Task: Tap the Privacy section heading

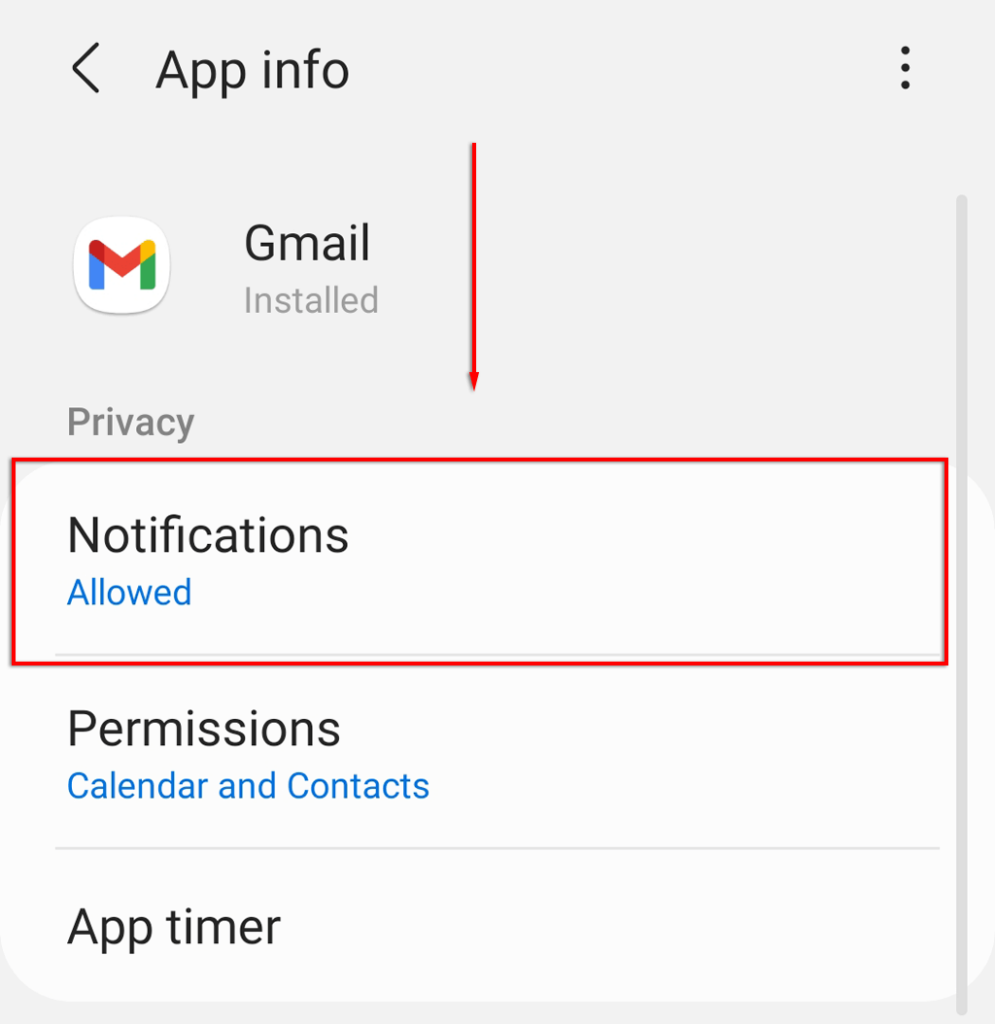Action: click(130, 421)
